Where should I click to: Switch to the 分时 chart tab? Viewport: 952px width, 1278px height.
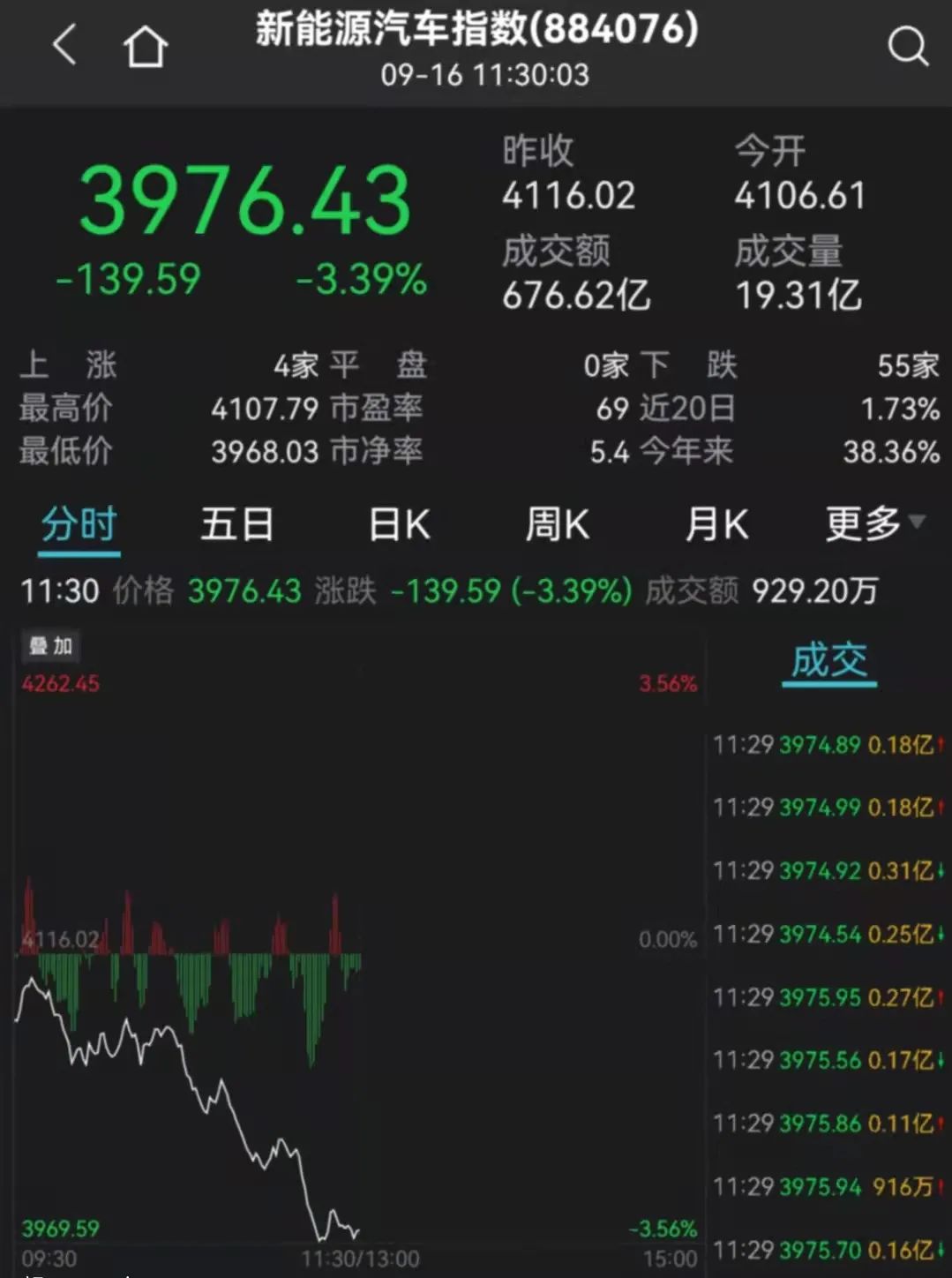79,525
